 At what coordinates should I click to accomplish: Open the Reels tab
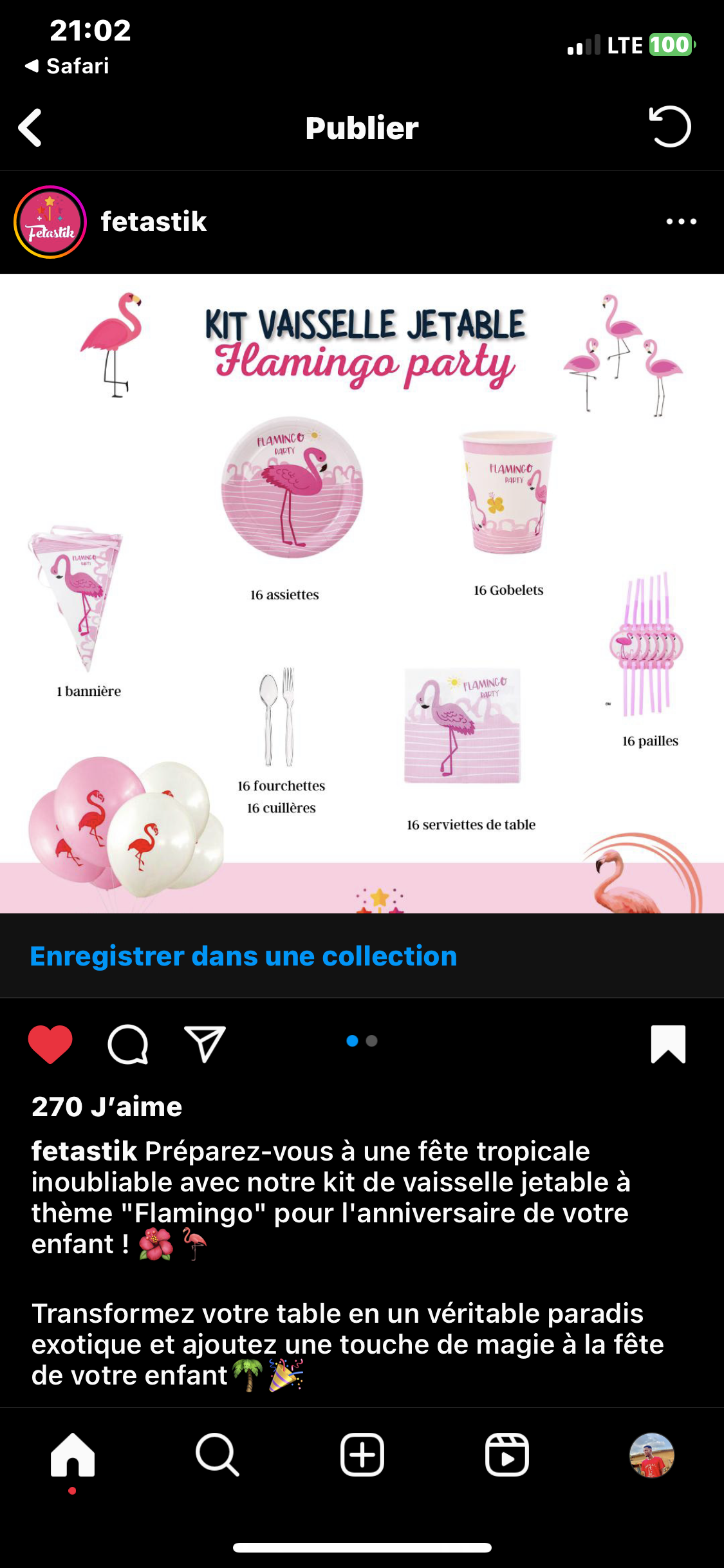(507, 1455)
